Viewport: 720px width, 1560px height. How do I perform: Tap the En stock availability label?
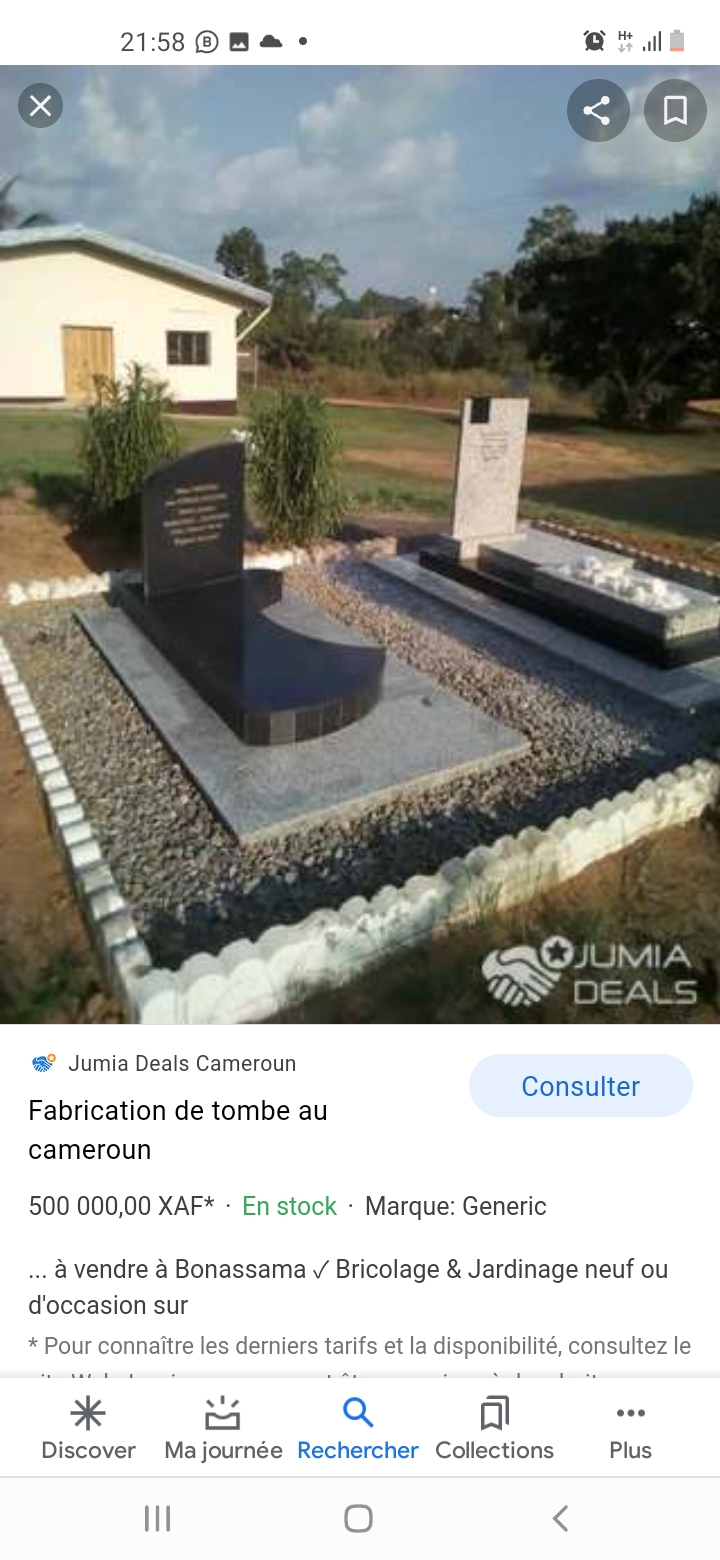click(288, 1206)
